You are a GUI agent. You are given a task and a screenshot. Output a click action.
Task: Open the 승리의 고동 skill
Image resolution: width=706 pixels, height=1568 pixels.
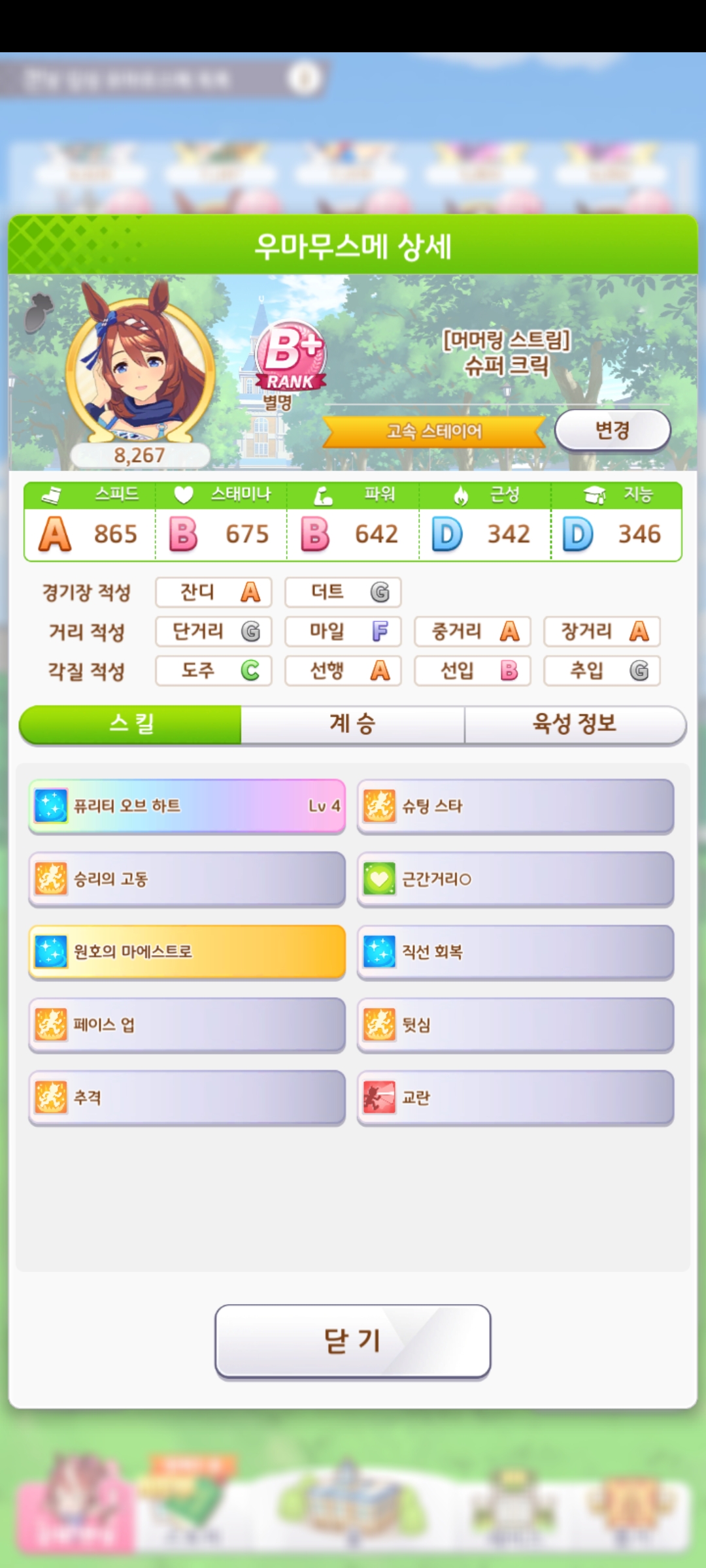click(187, 879)
